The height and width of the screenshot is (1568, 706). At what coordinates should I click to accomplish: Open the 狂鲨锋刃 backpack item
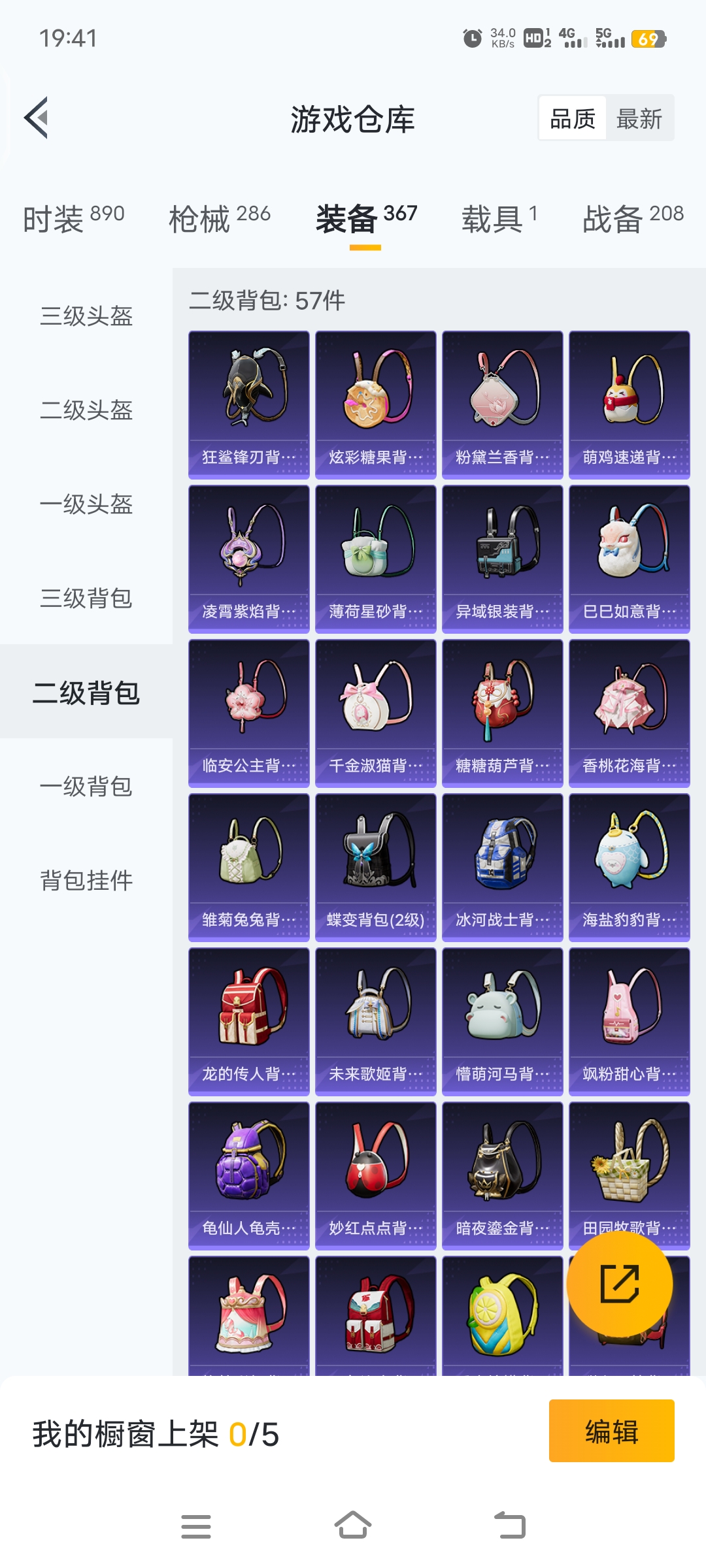click(249, 405)
